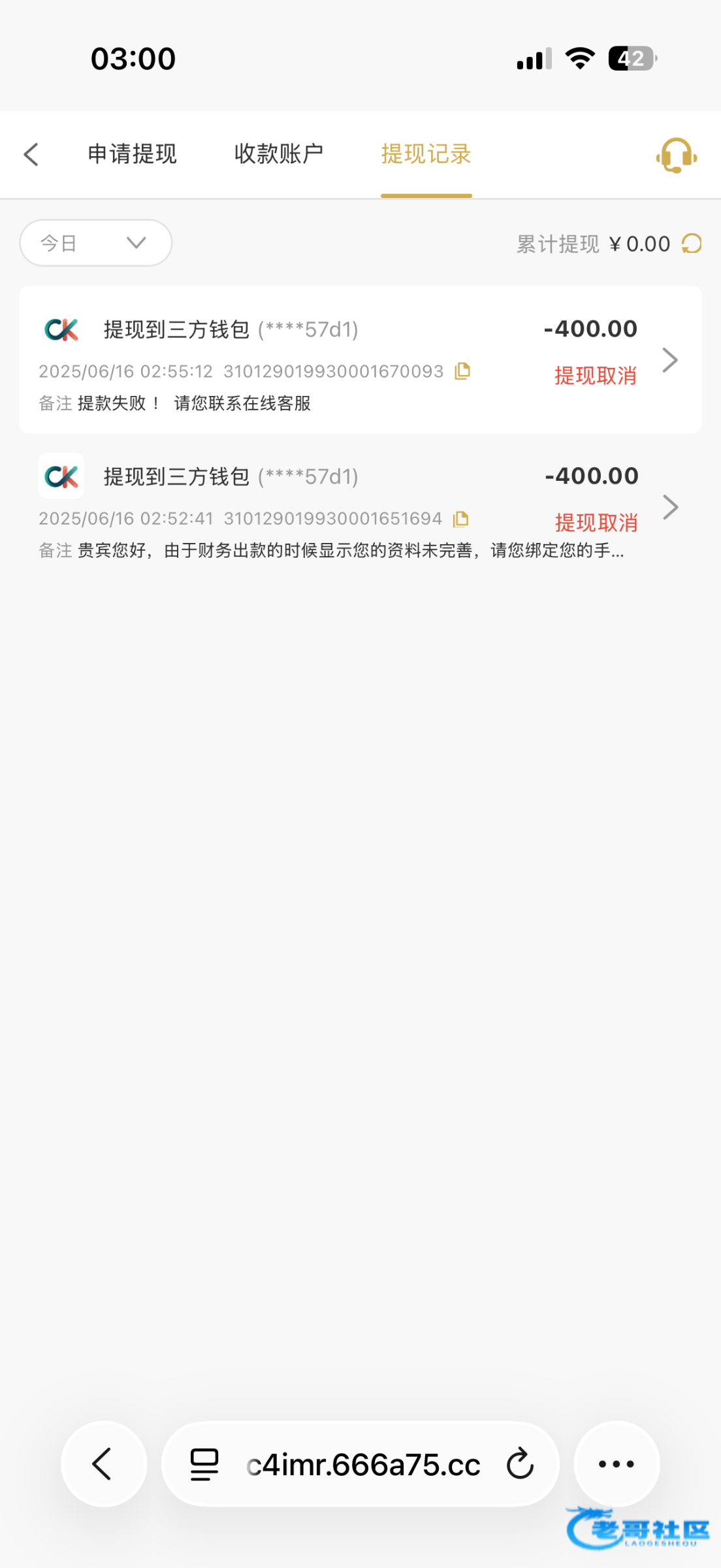The height and width of the screenshot is (1568, 721).
Task: Go back using the header back arrow
Action: [31, 155]
